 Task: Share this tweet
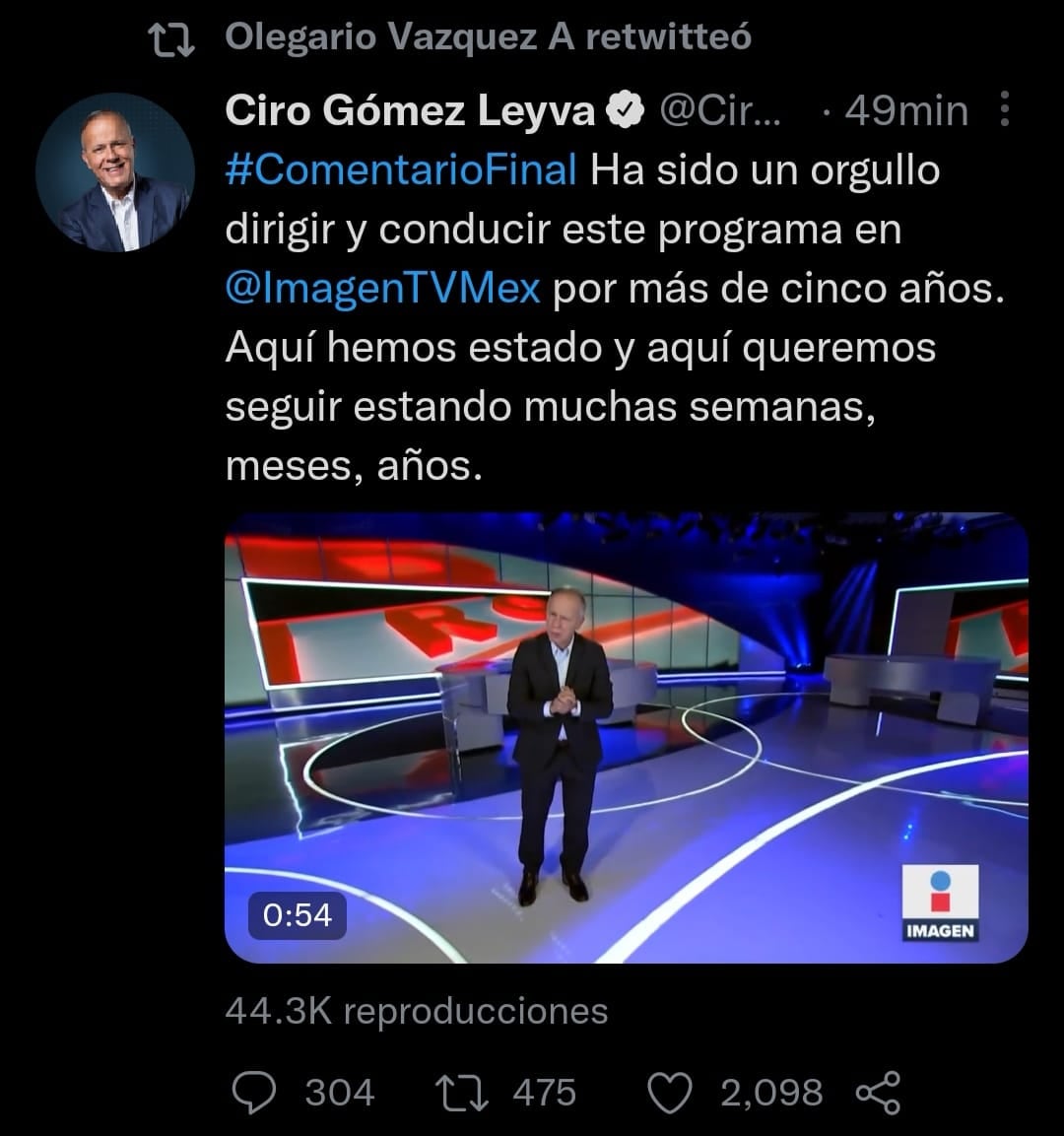click(877, 1093)
